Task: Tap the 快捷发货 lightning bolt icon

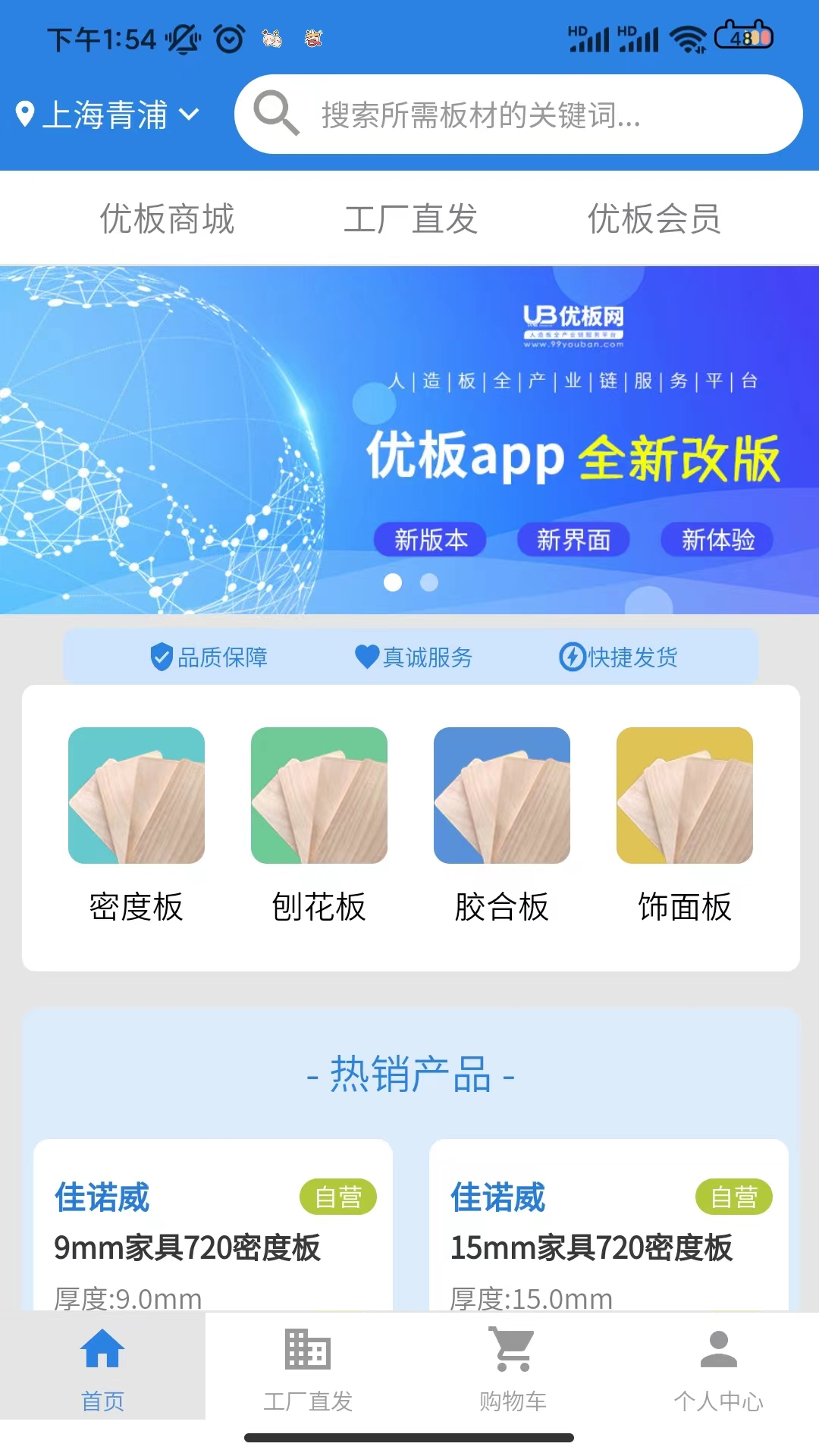Action: click(x=572, y=657)
